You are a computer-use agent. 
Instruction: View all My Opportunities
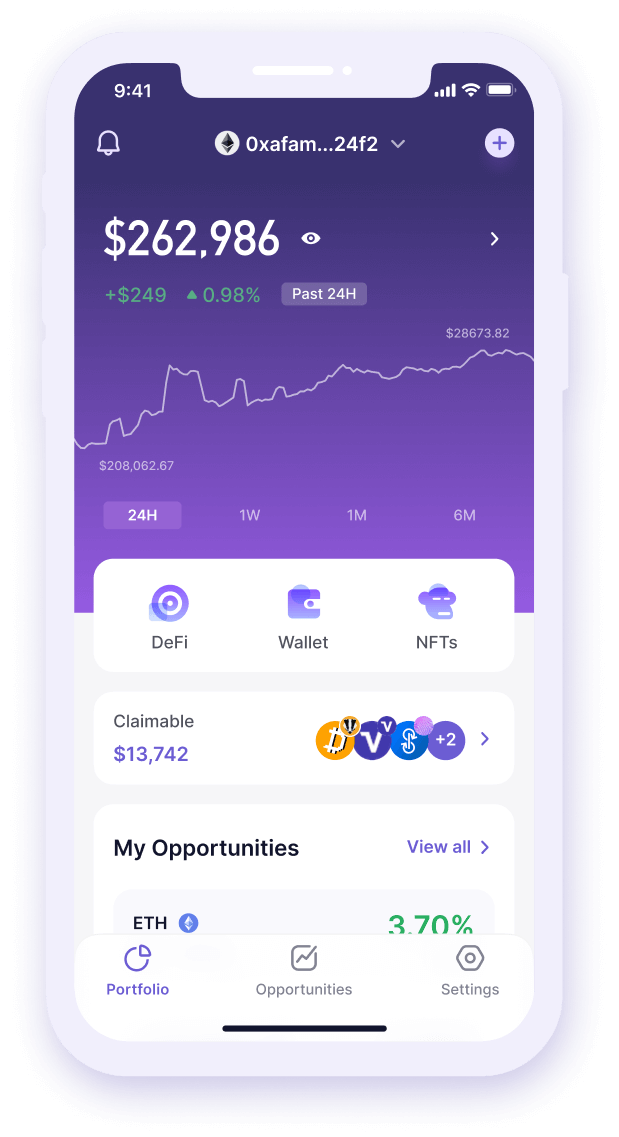448,847
